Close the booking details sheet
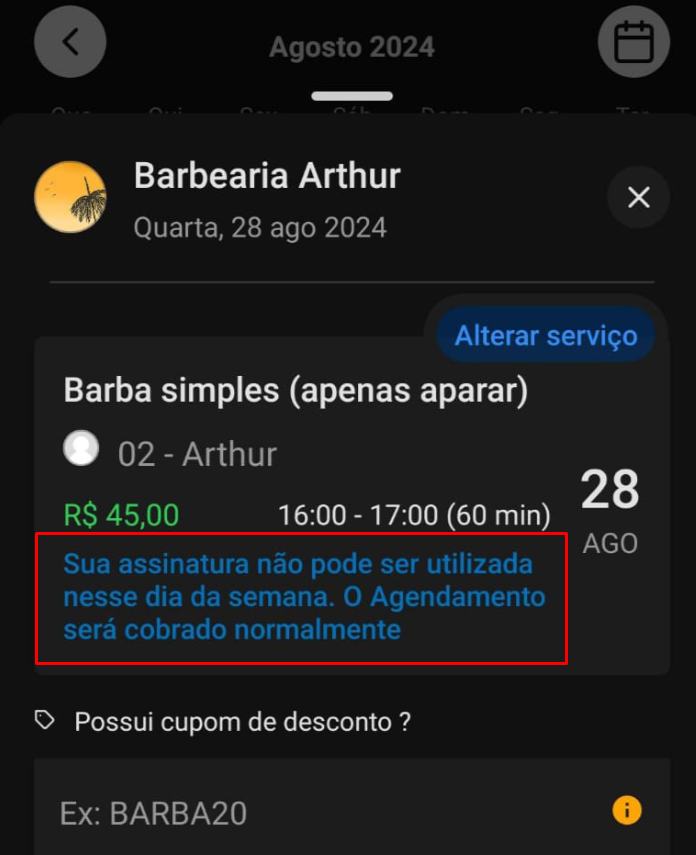This screenshot has width=696, height=855. (638, 197)
